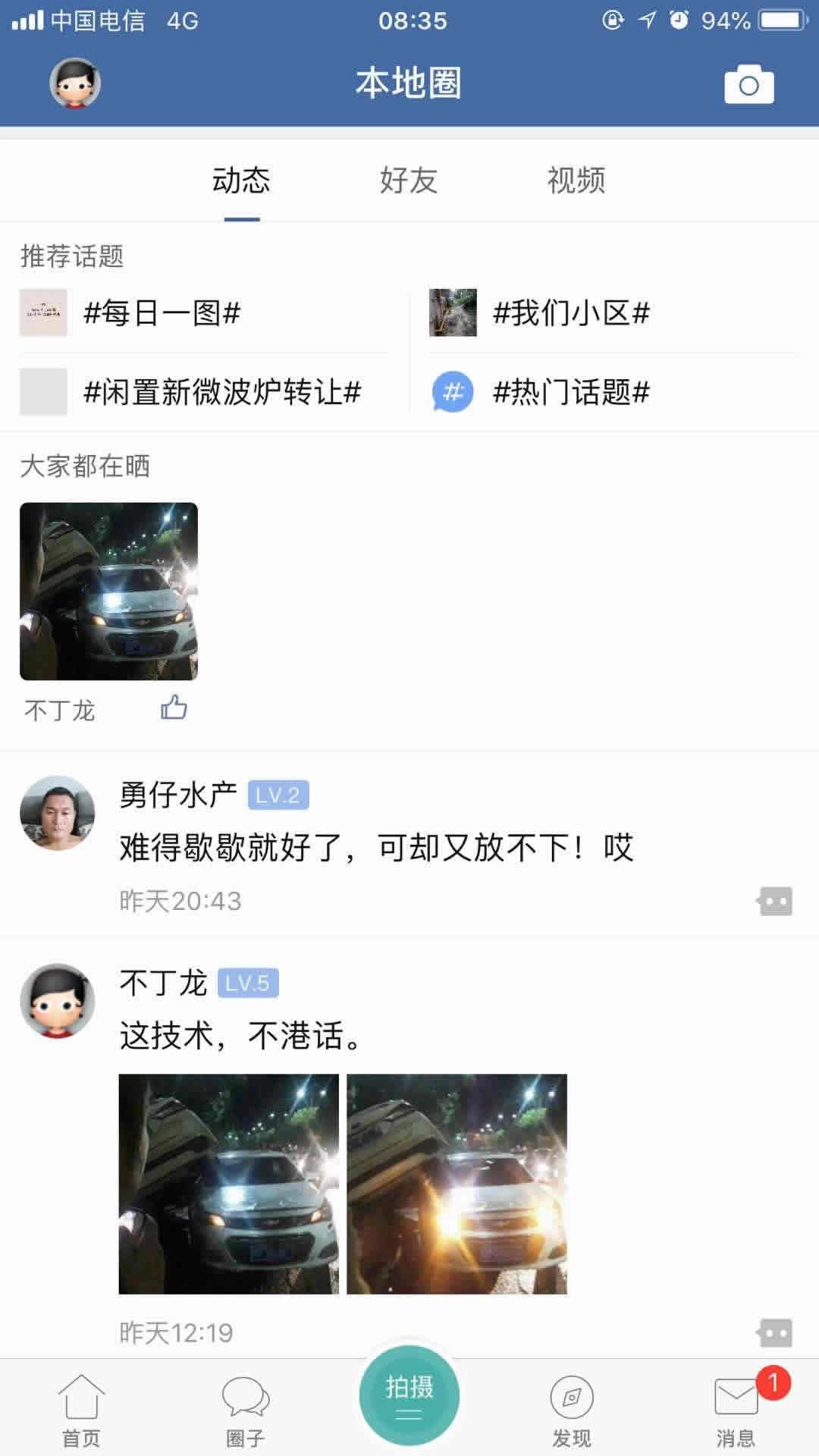This screenshot has width=819, height=1456.
Task: Open the white car photo under 大家都在晒
Action: tap(108, 592)
